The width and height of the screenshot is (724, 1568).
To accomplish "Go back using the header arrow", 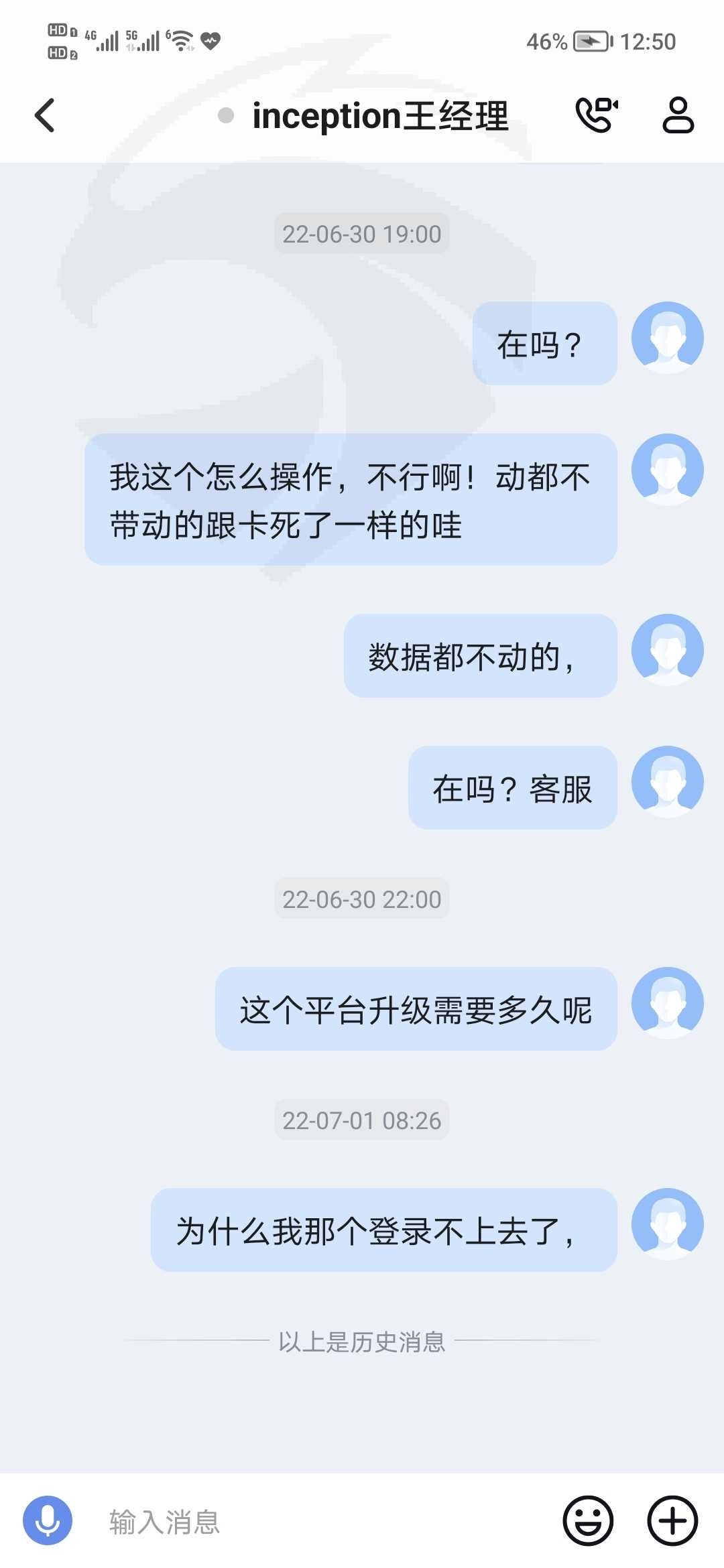I will click(44, 115).
